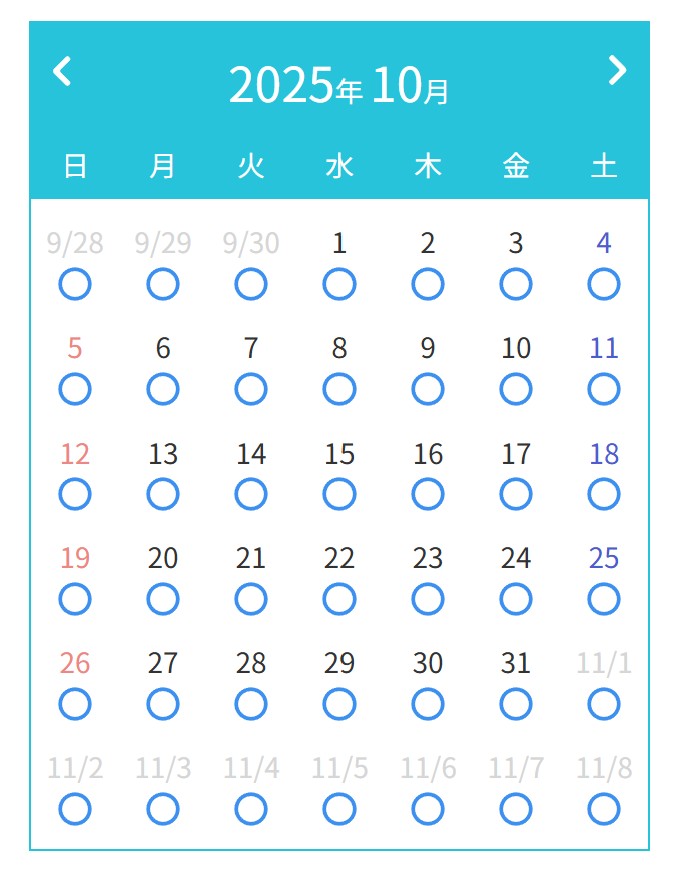
Task: Go to the next month
Action: 617,70
